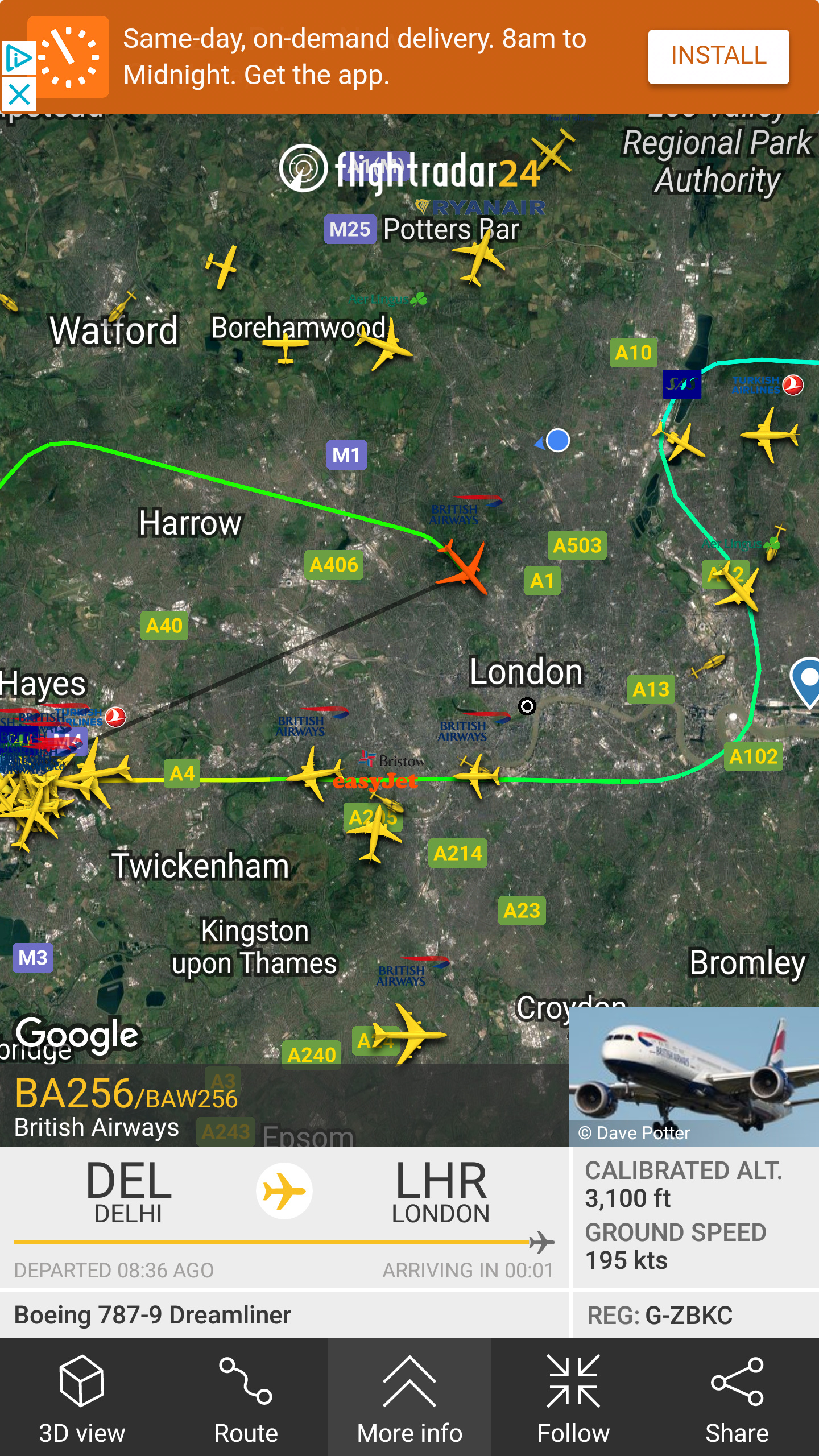Follow flight BA256 on the map
The width and height of the screenshot is (819, 1456).
[573, 1397]
